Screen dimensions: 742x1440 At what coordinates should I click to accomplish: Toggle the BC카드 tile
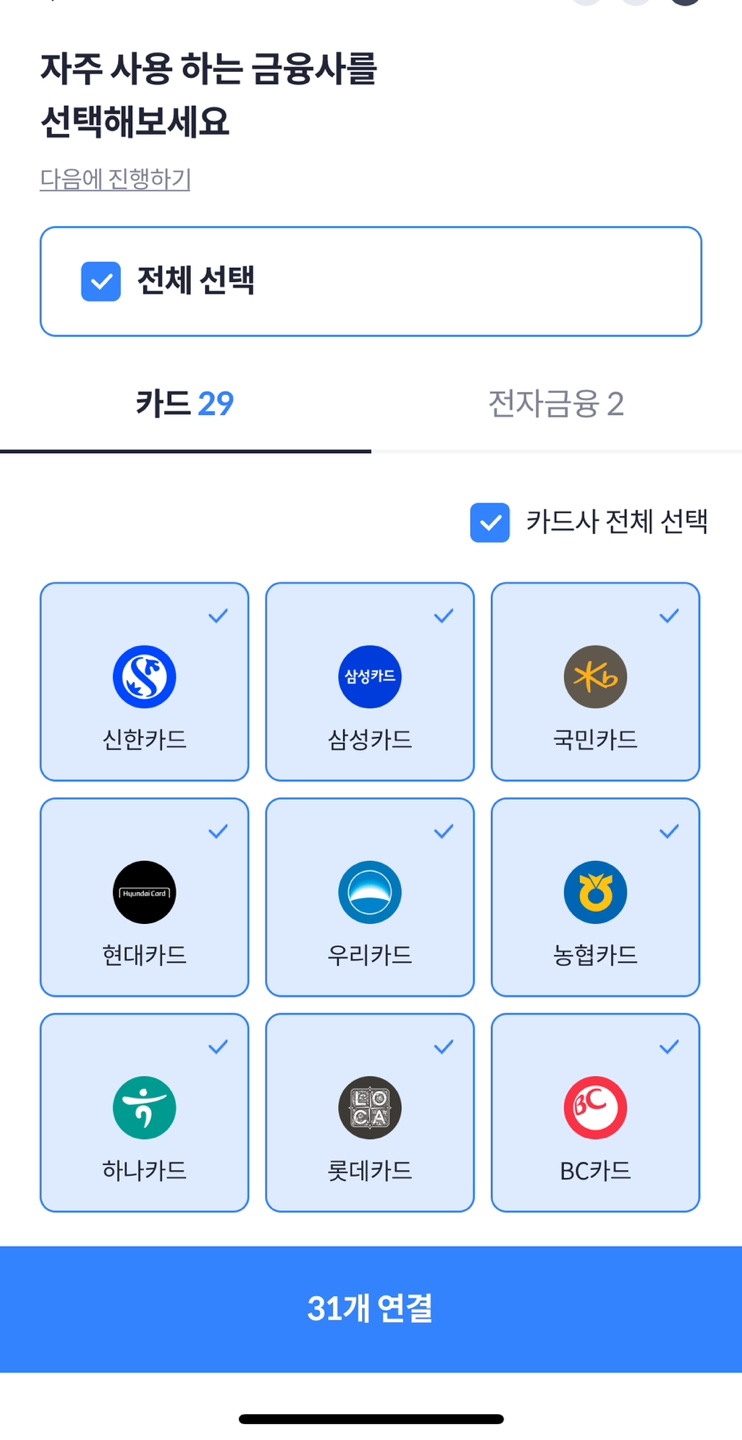point(596,1113)
